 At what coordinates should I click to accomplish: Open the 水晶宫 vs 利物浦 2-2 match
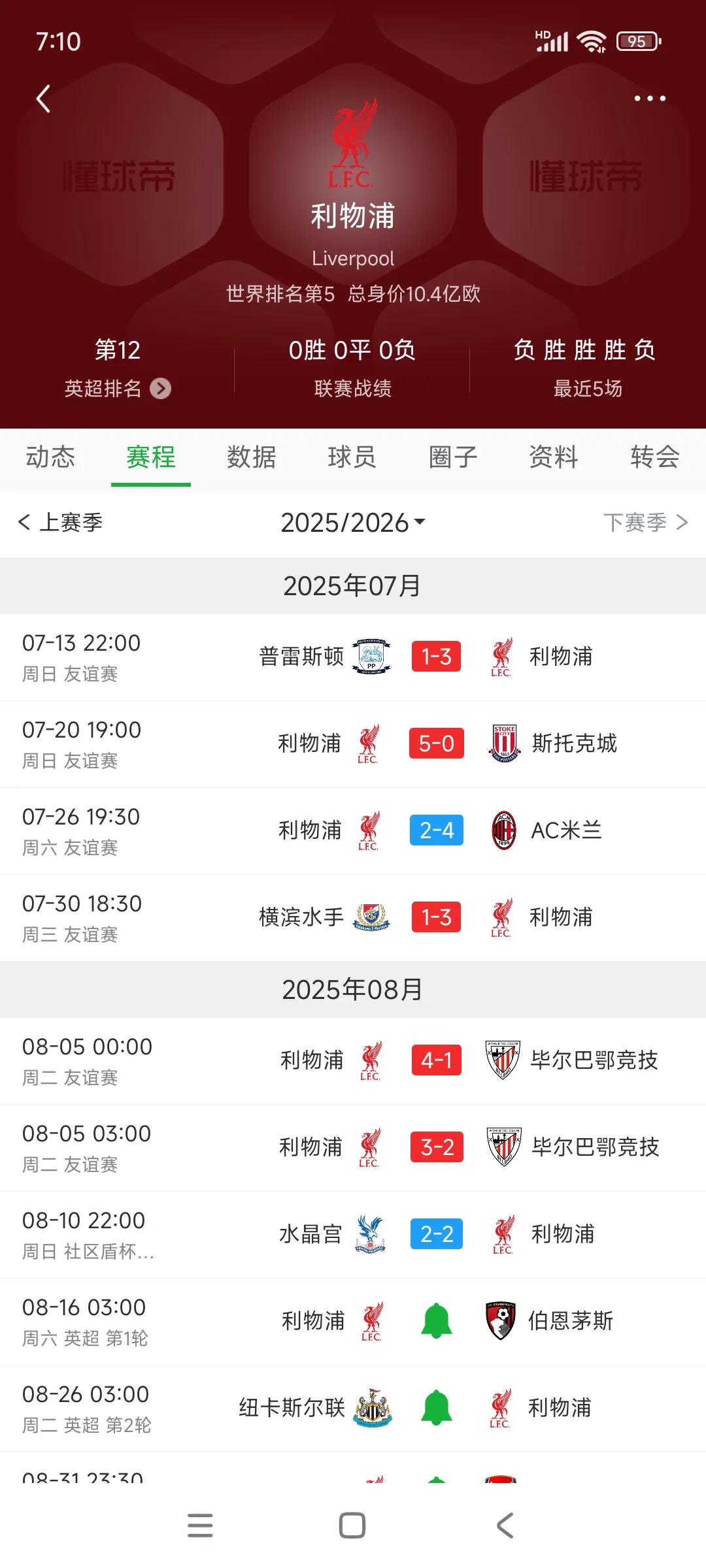pyautogui.click(x=353, y=1235)
